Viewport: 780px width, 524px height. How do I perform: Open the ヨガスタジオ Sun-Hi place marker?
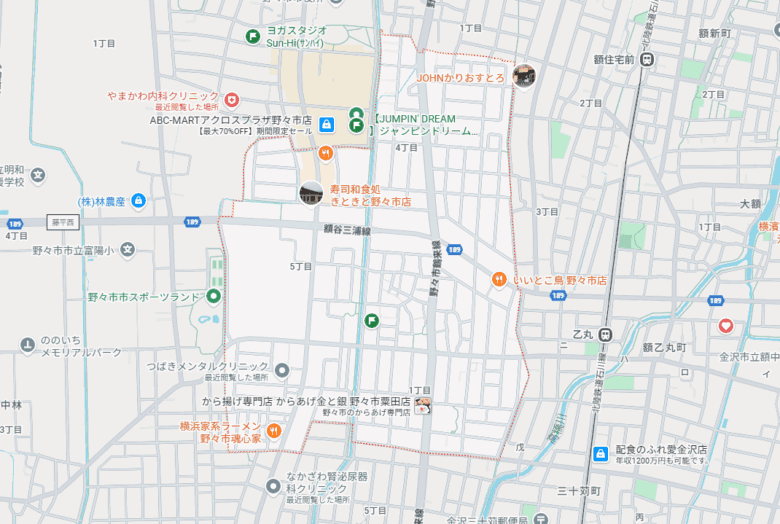[252, 37]
